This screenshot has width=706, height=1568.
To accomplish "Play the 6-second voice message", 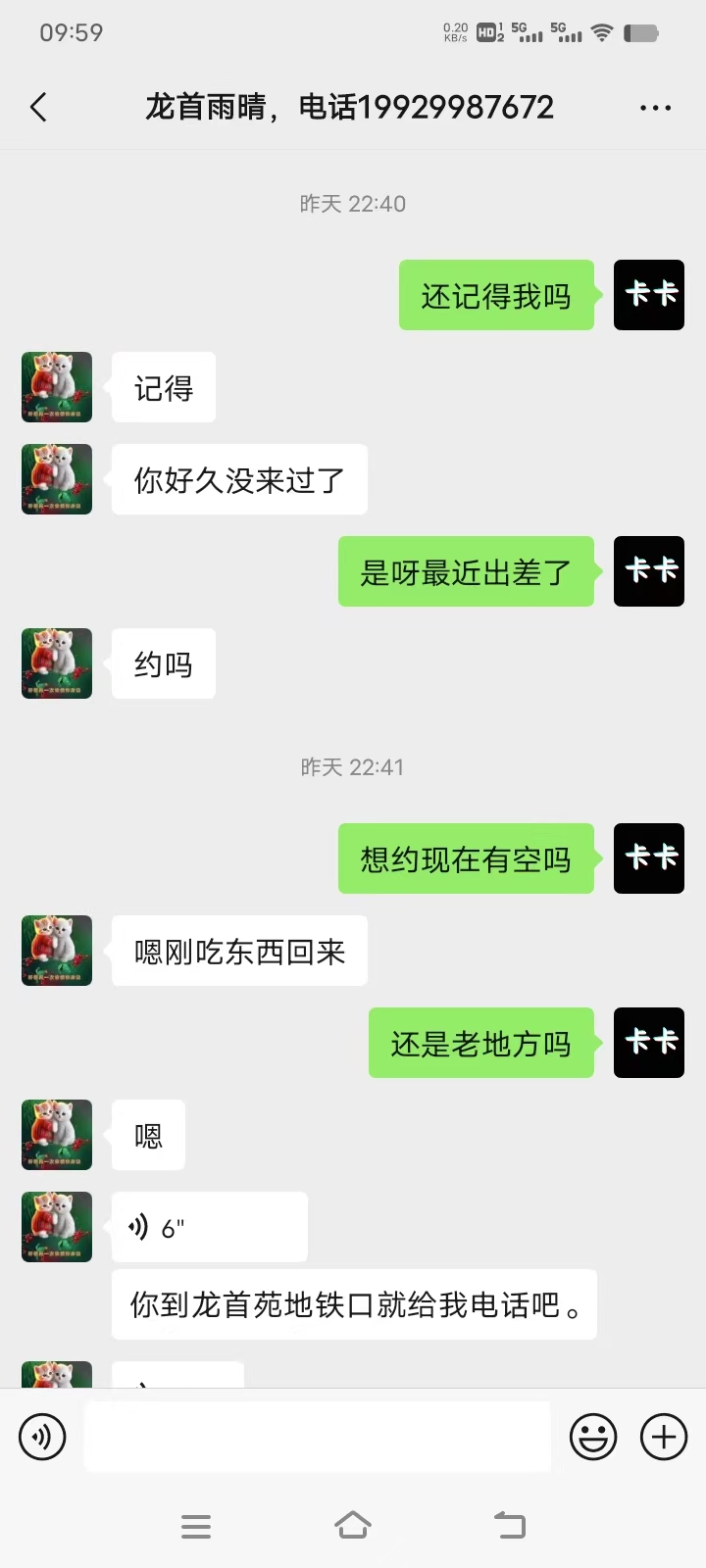I will [x=209, y=1226].
